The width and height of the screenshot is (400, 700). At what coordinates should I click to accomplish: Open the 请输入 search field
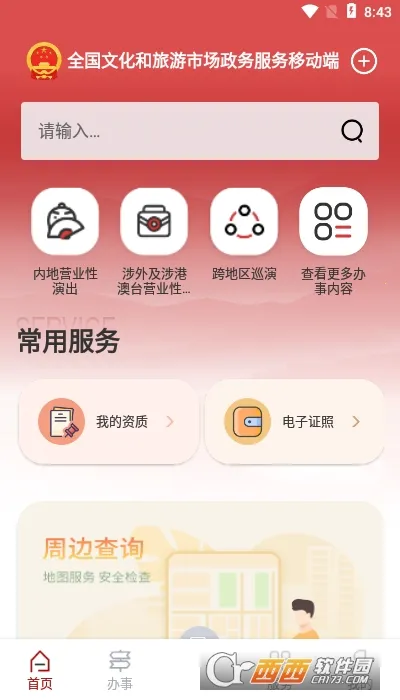tap(200, 131)
